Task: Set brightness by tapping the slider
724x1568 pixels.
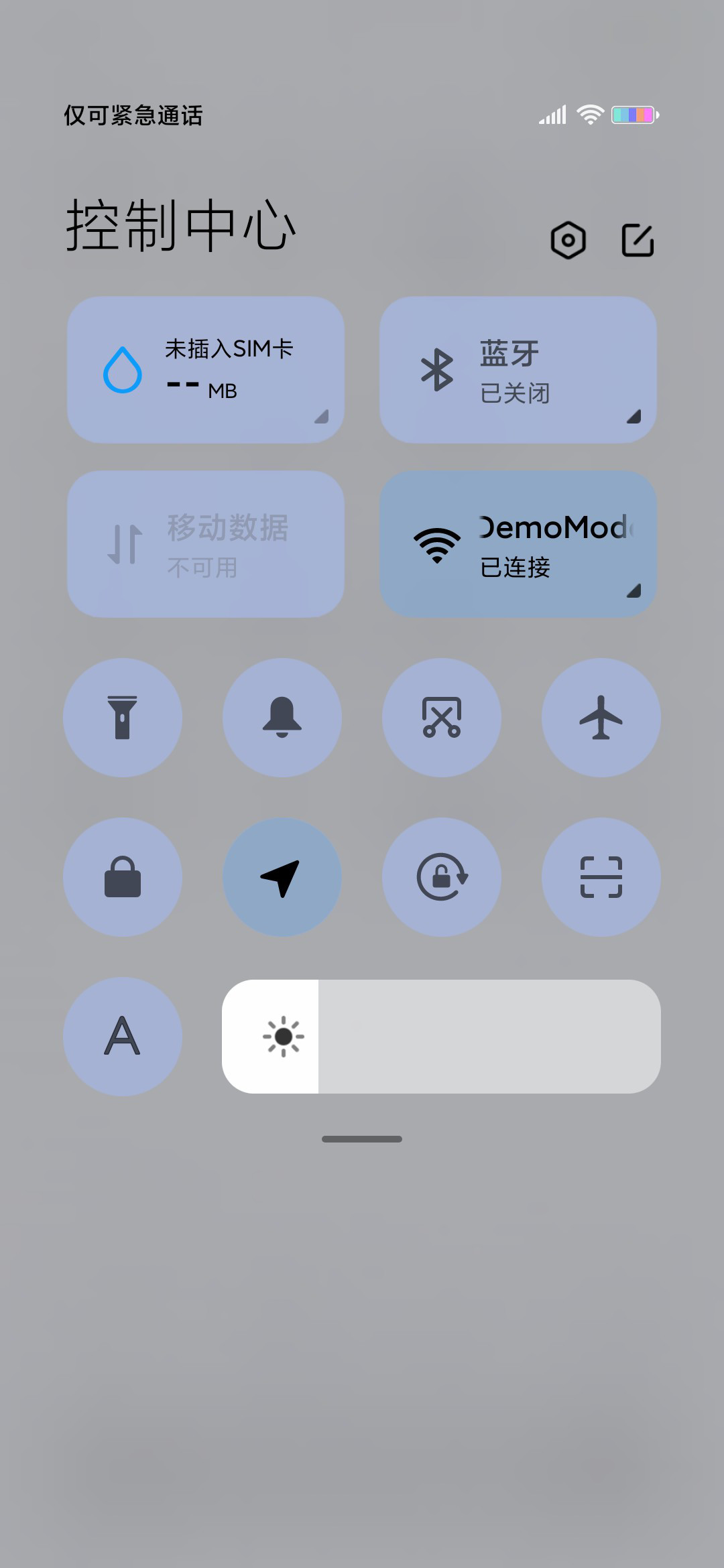Action: [x=441, y=1037]
